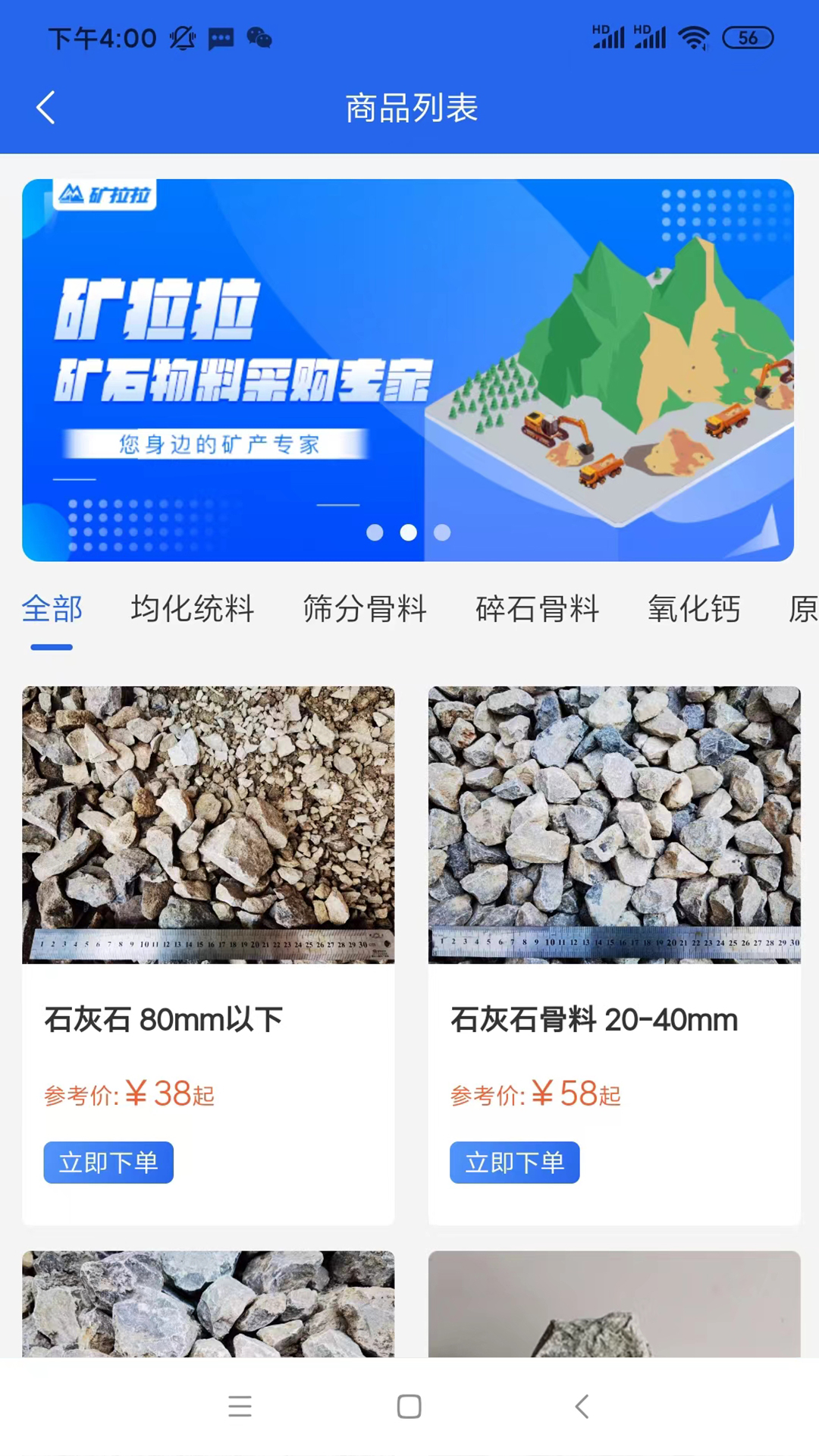Tap 立即下单 for 石灰石 80mm以下
Screen dimensions: 819x1456
[108, 1163]
